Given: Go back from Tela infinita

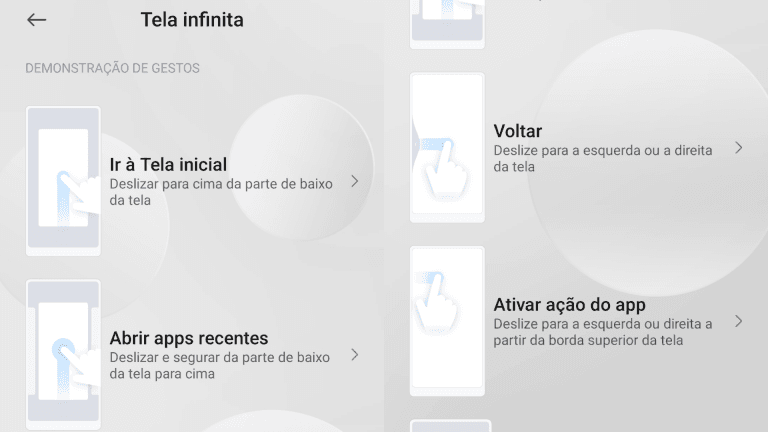Looking at the screenshot, I should pyautogui.click(x=37, y=20).
